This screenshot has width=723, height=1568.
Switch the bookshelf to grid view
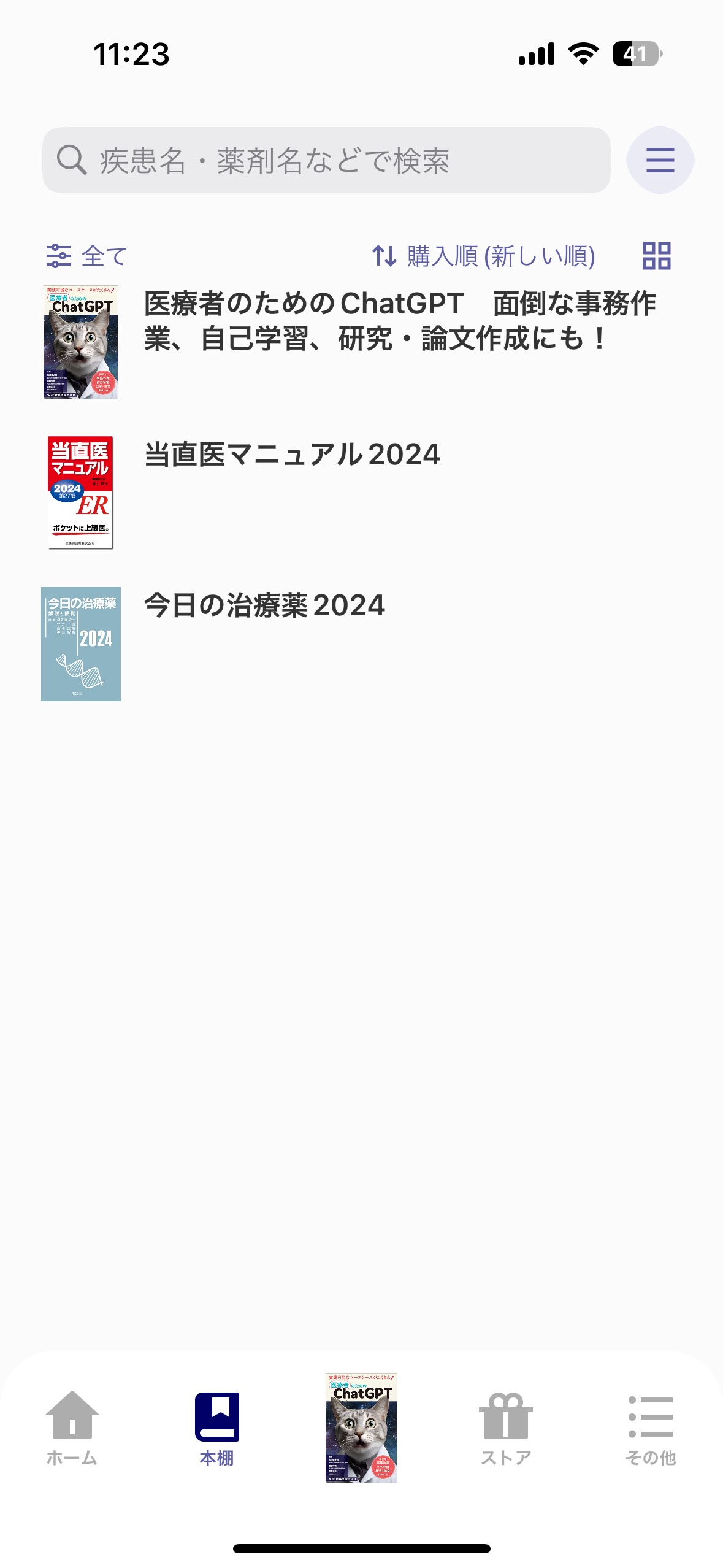coord(656,256)
